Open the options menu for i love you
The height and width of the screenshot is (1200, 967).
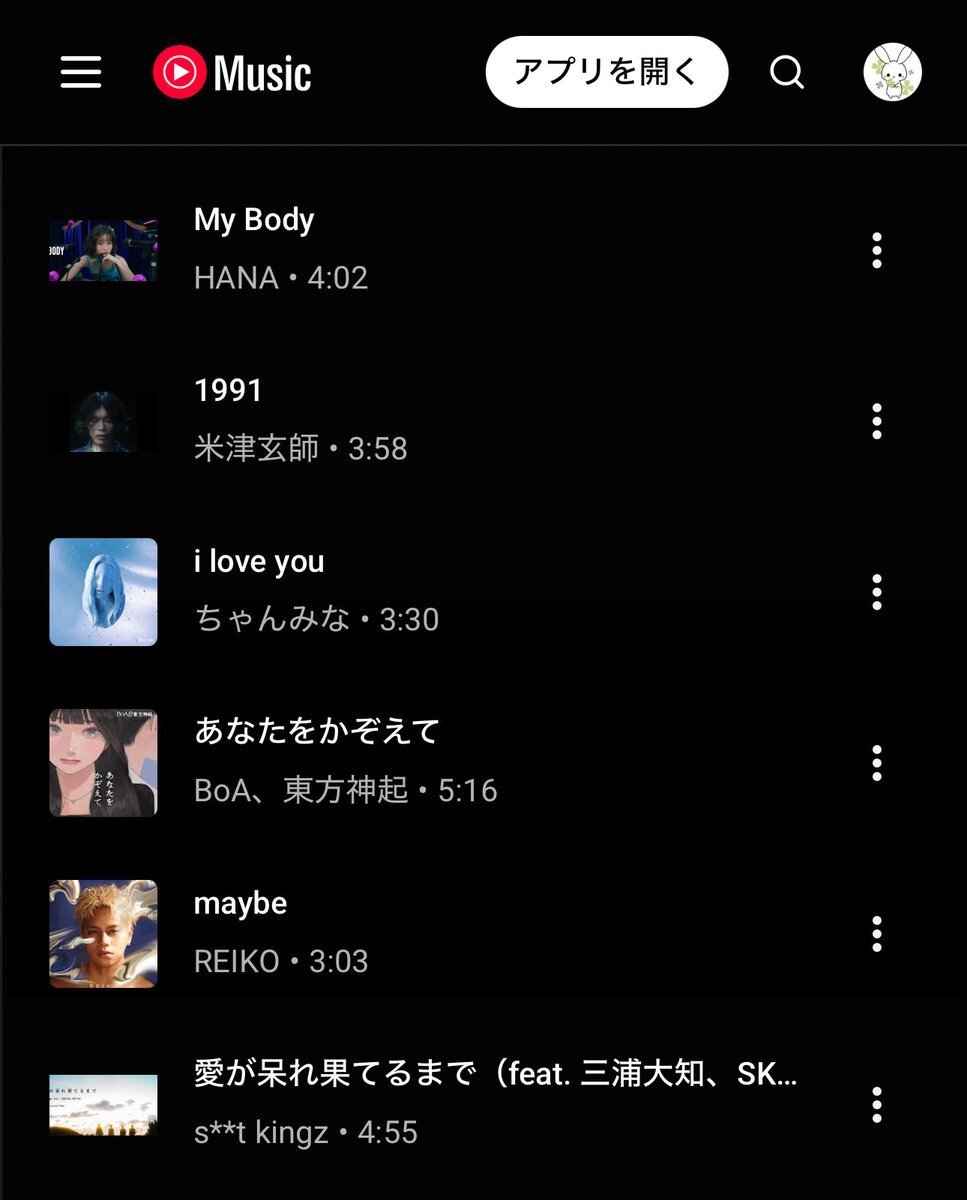pyautogui.click(x=876, y=592)
